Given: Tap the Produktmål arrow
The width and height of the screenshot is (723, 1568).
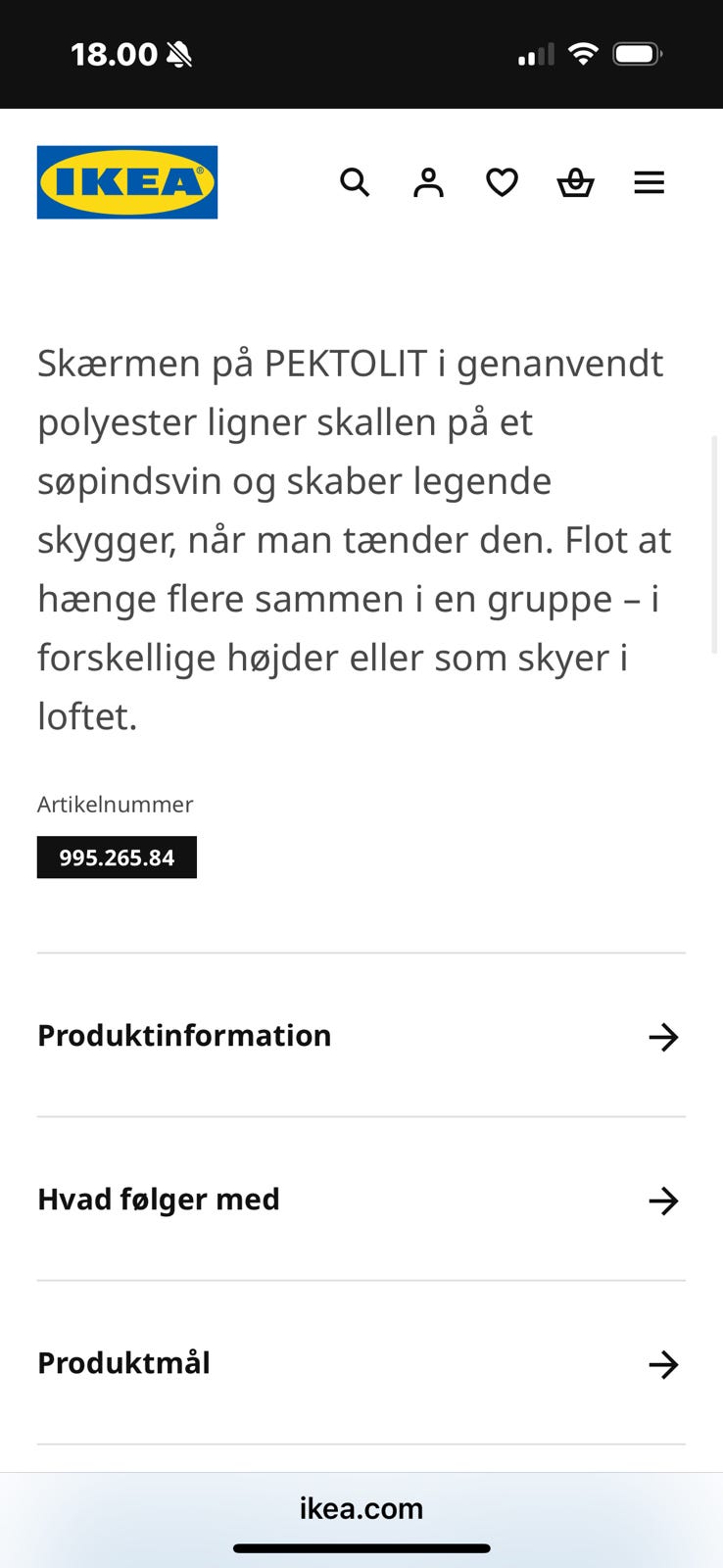Looking at the screenshot, I should [664, 1364].
